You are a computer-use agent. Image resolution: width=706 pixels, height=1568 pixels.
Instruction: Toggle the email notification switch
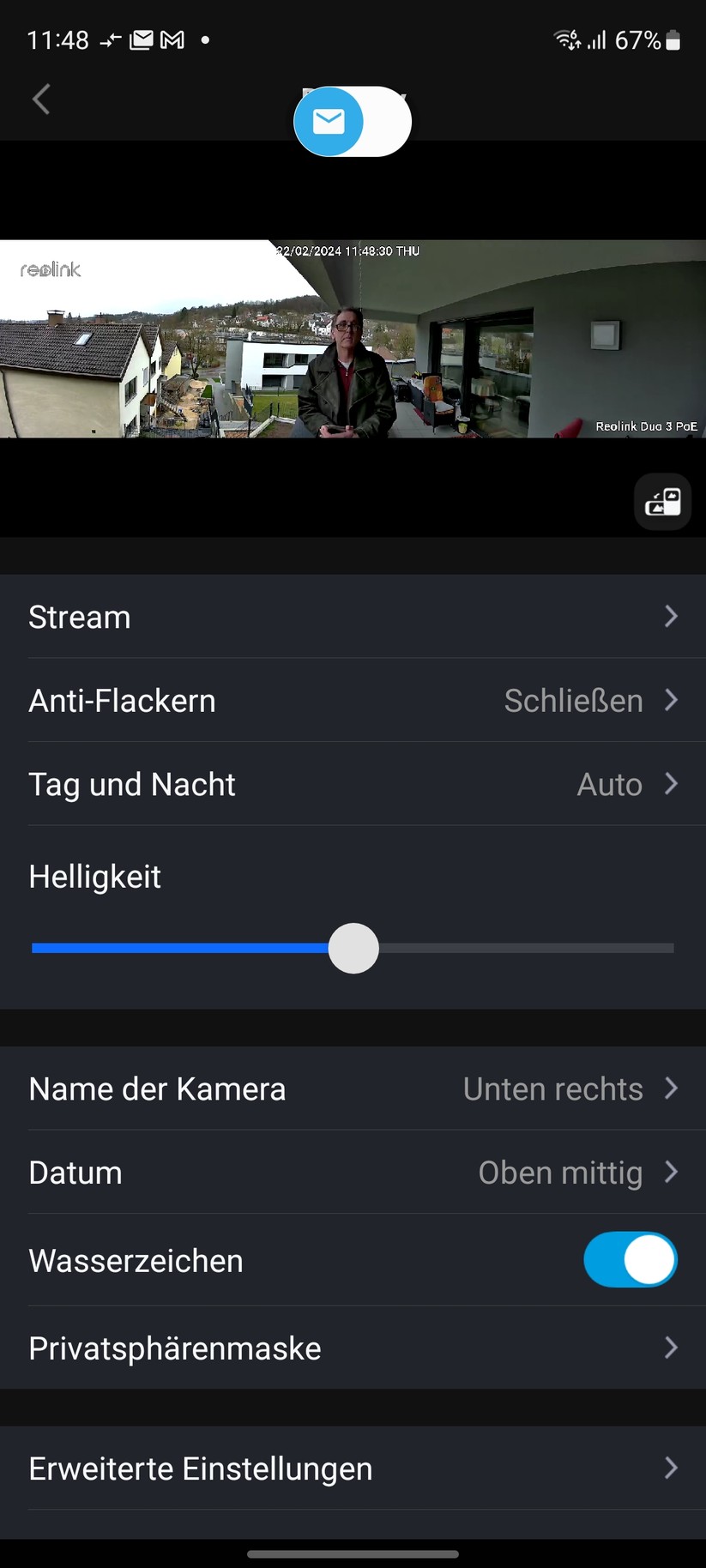pos(377,122)
